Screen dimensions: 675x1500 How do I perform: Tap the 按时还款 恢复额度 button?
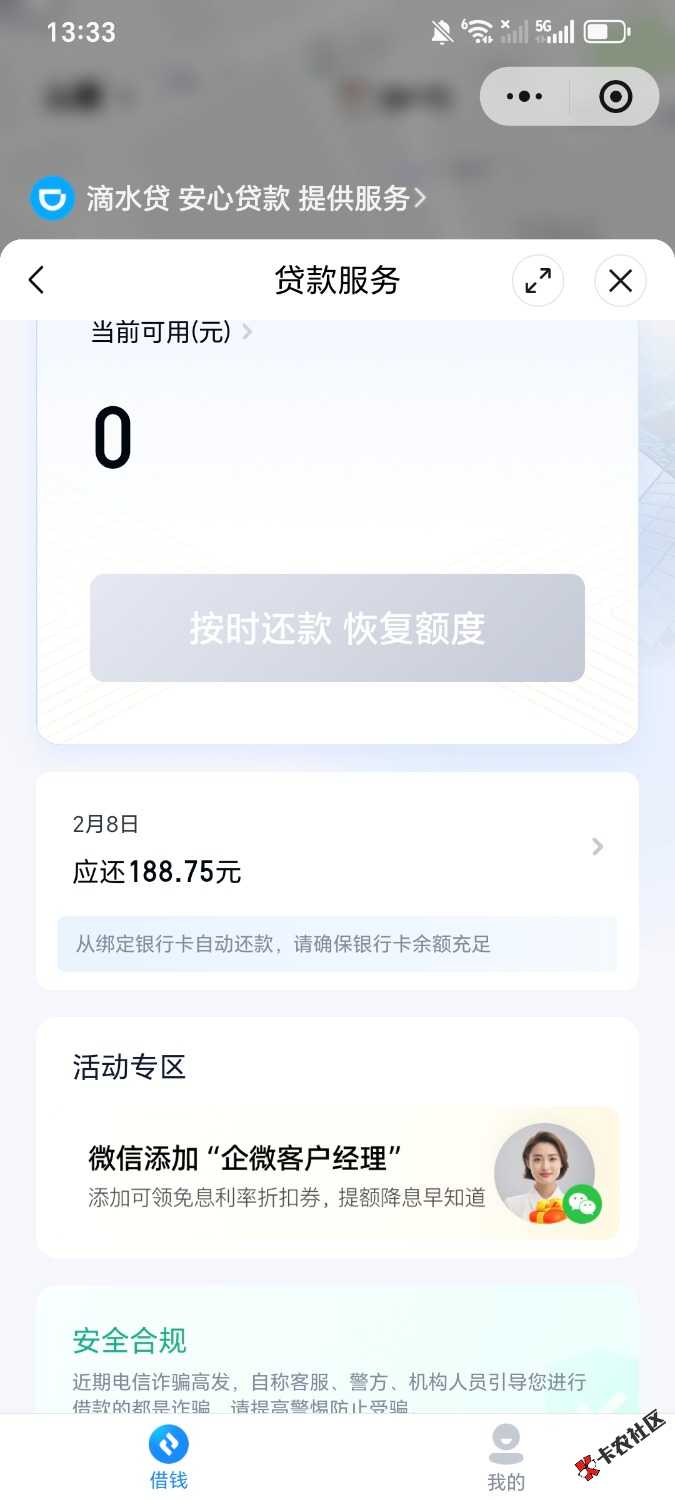[337, 628]
